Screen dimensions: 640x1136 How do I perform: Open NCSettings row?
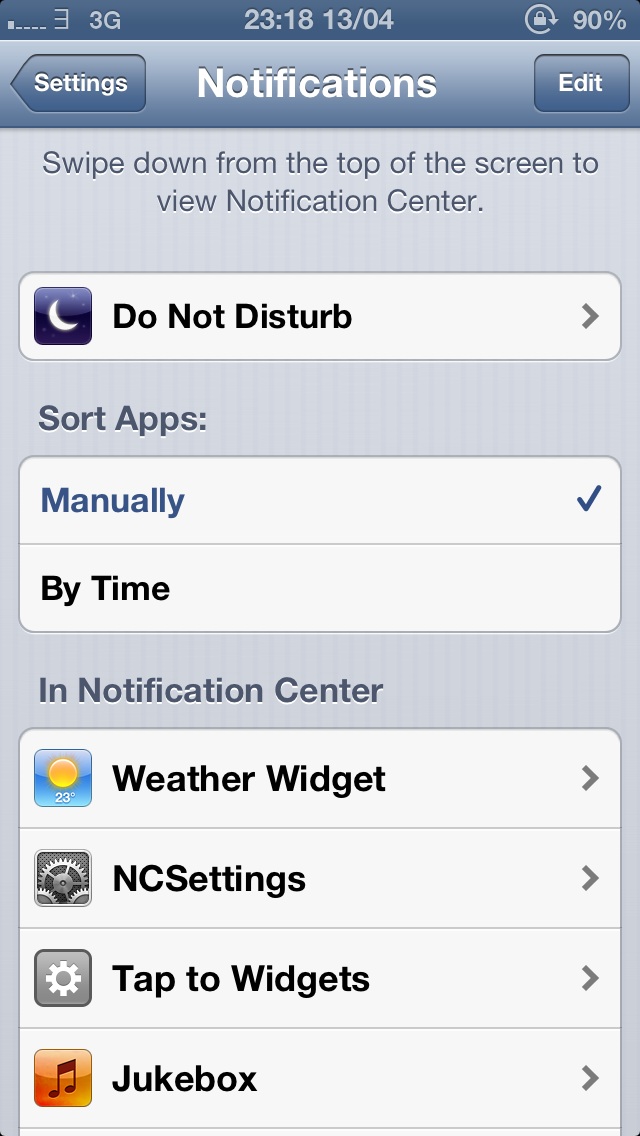(x=320, y=878)
